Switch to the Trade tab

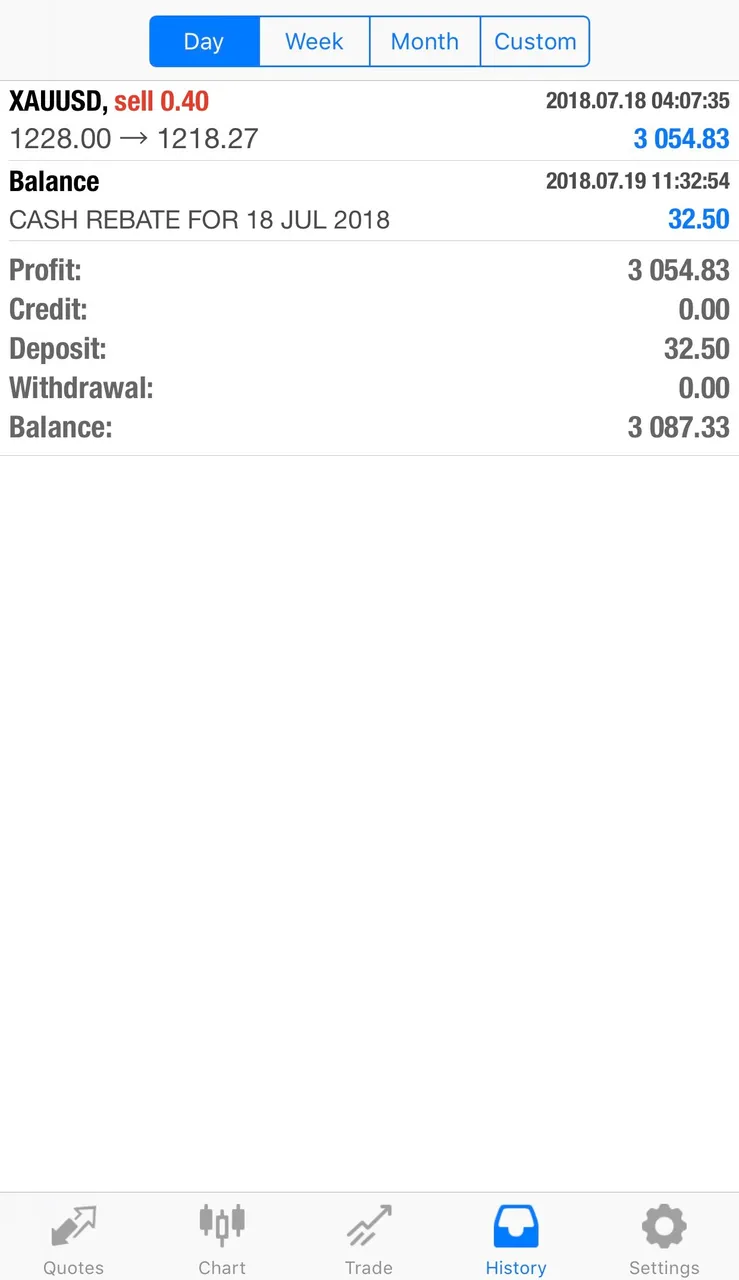coord(369,1238)
